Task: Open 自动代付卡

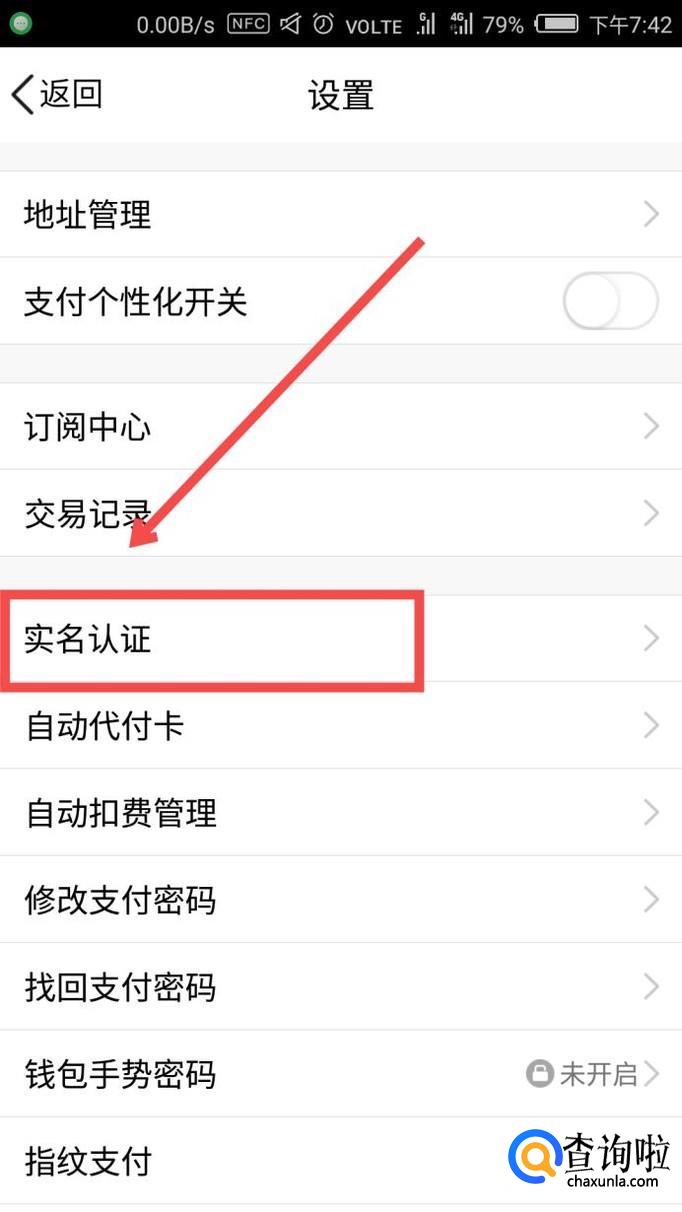Action: tap(341, 726)
